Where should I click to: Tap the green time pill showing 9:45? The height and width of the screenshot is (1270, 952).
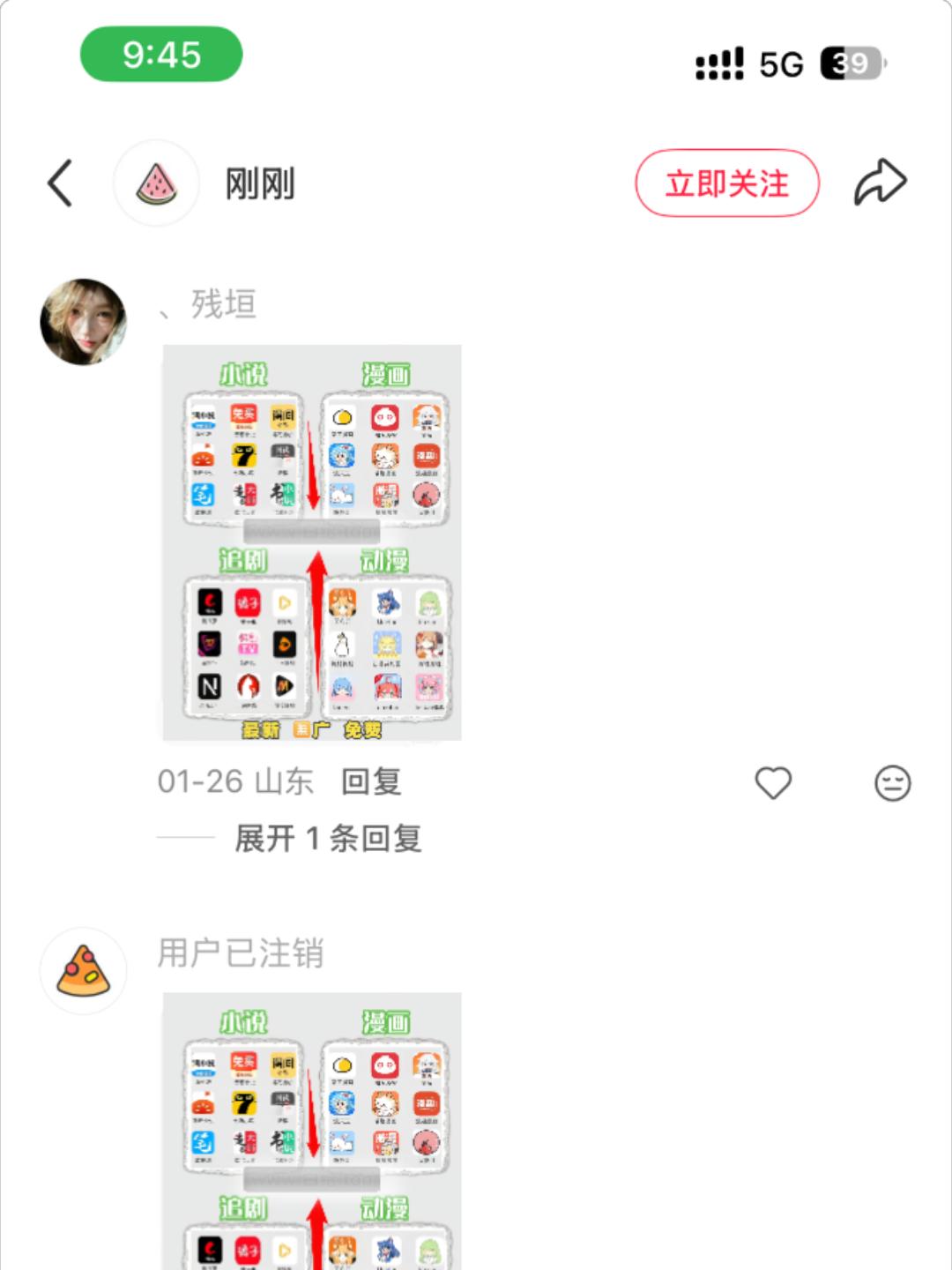point(160,54)
